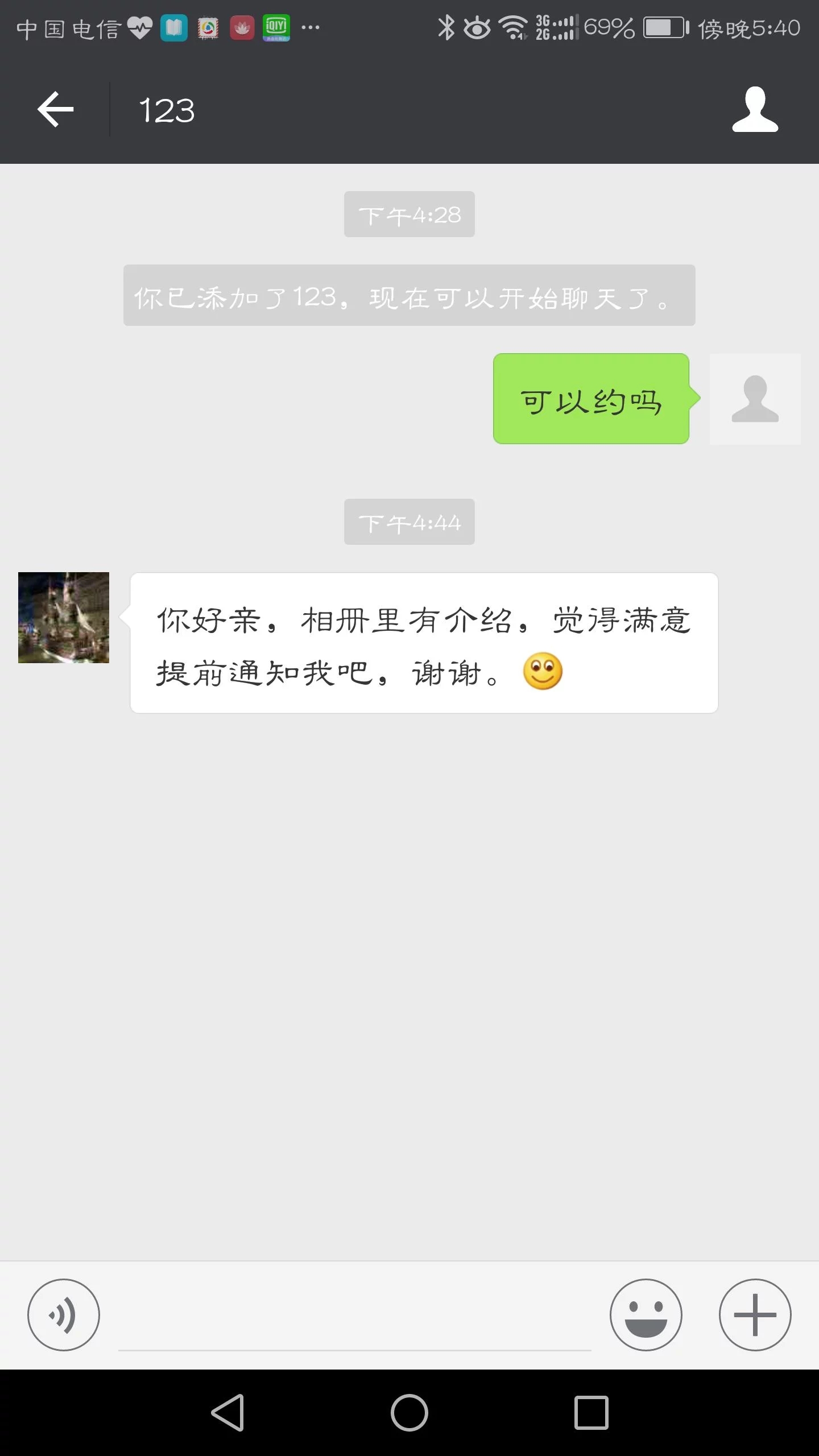The width and height of the screenshot is (819, 1456).
Task: Tap the 下午4:44 timestamp label
Action: pos(409,522)
